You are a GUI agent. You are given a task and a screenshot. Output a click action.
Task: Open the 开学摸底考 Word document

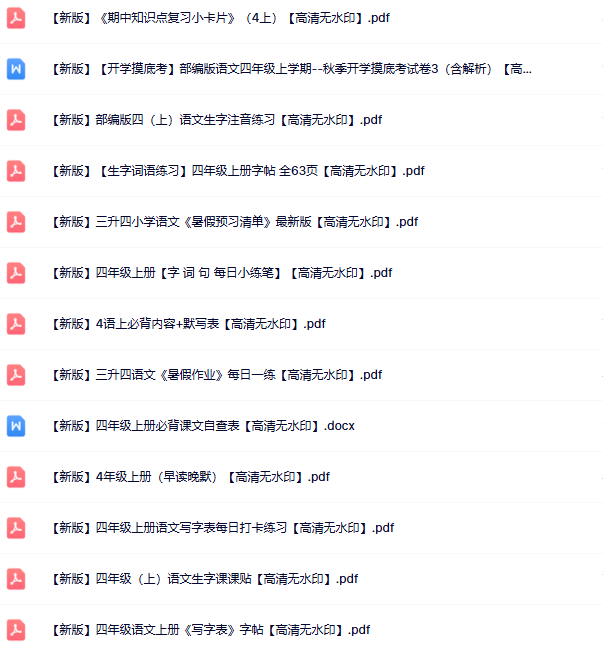click(x=290, y=69)
